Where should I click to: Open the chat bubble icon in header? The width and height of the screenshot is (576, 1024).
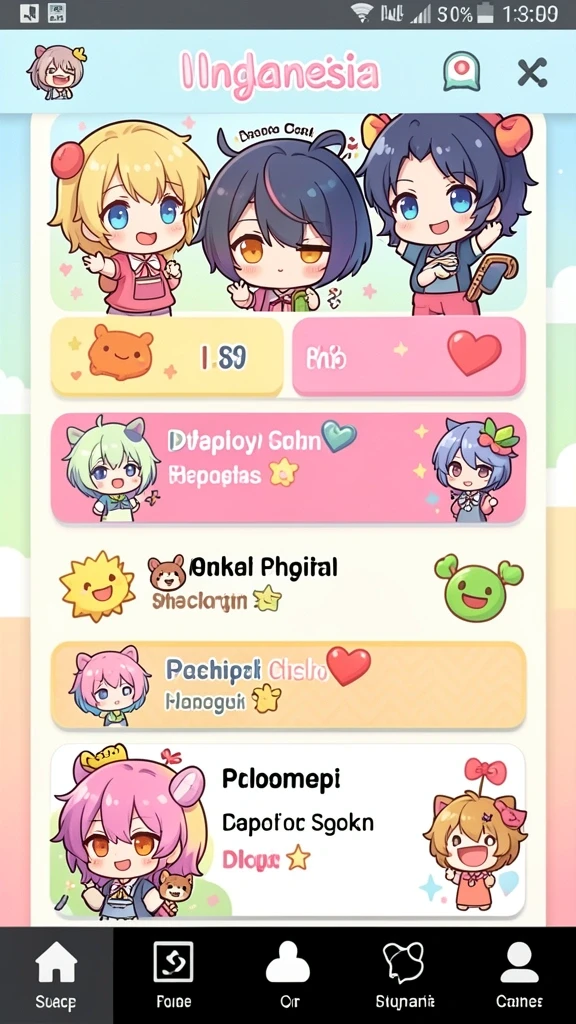[x=462, y=71]
